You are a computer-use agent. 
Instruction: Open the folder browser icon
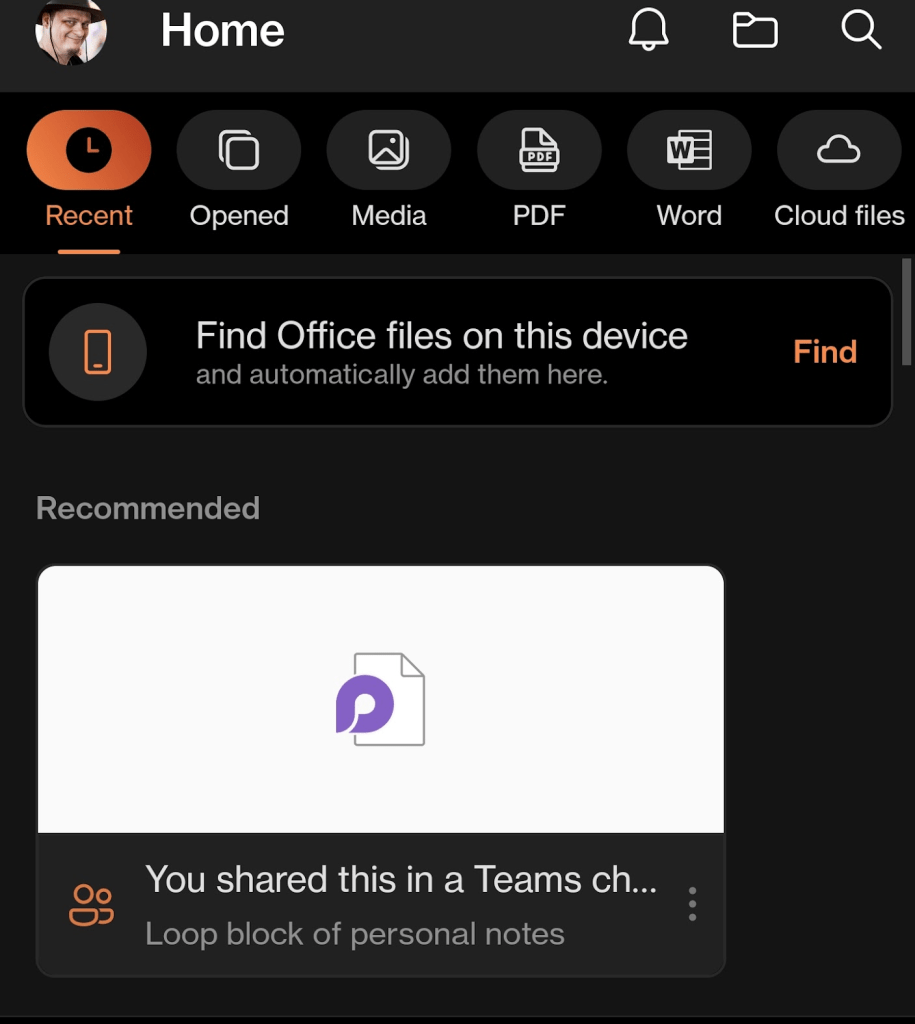(x=755, y=31)
